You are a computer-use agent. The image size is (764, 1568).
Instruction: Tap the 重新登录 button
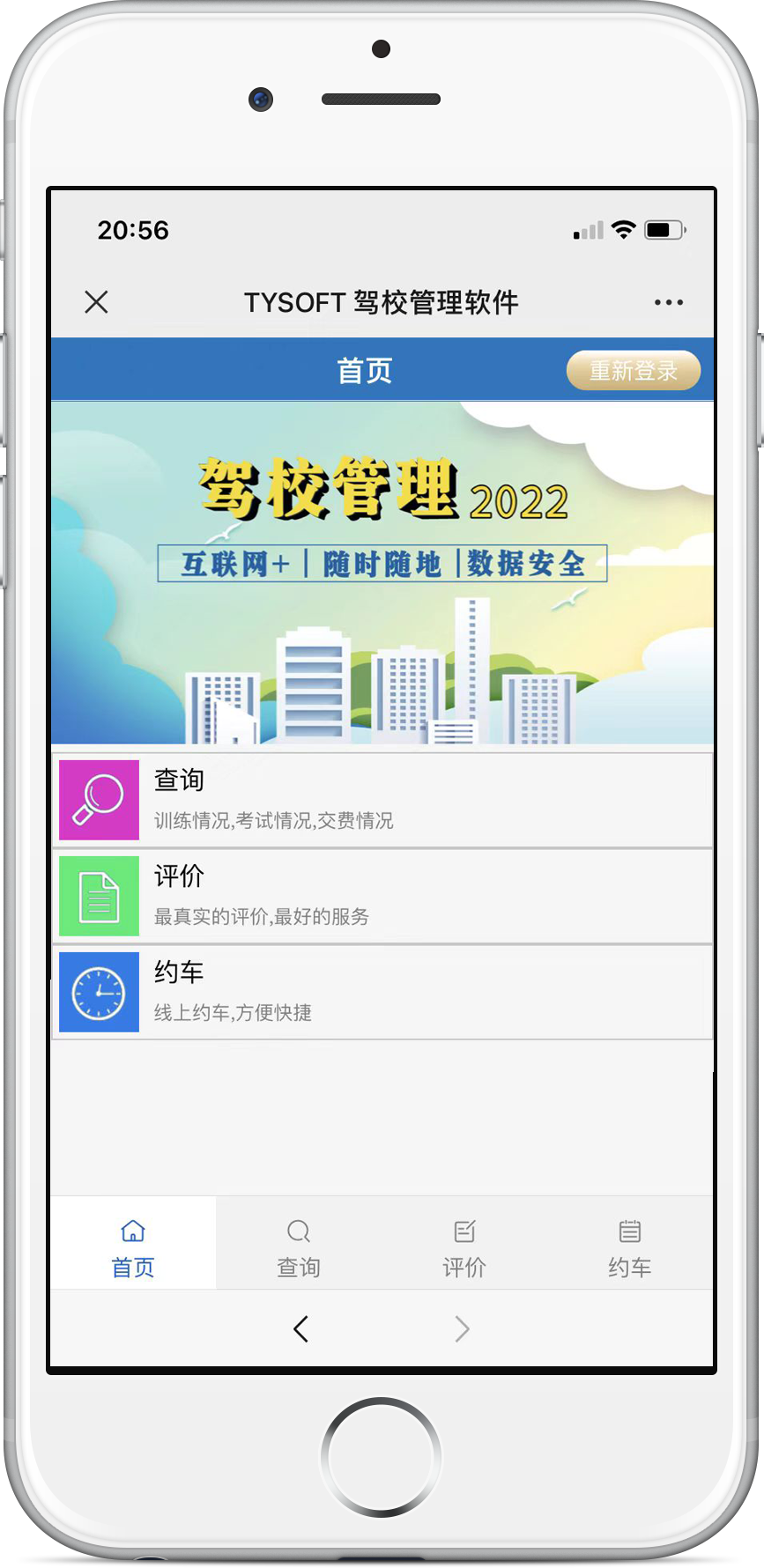click(633, 371)
